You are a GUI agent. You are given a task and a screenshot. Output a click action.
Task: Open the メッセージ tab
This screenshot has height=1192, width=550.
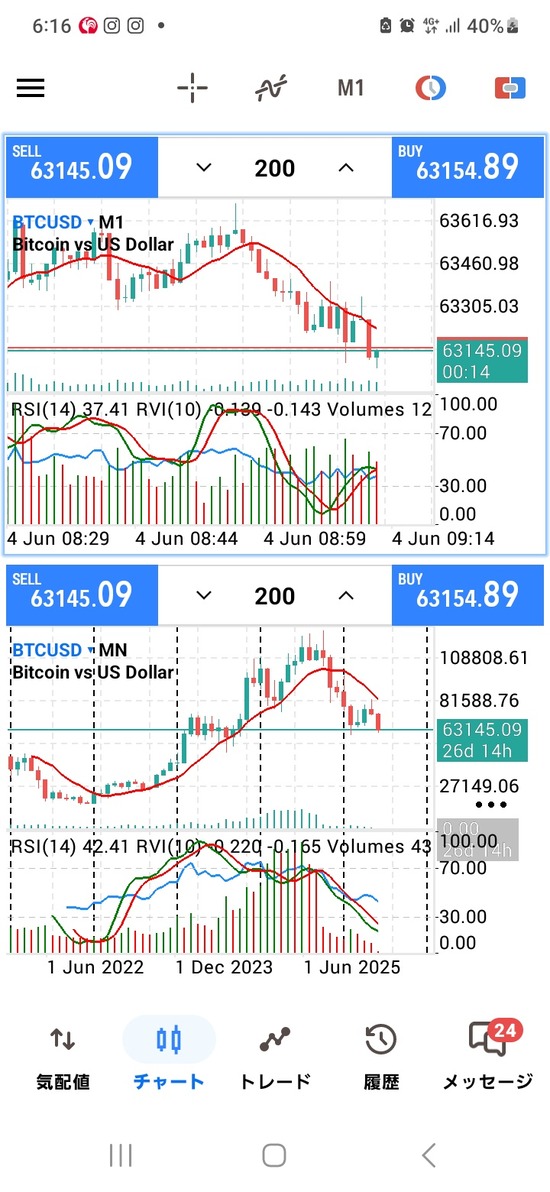pos(488,1057)
